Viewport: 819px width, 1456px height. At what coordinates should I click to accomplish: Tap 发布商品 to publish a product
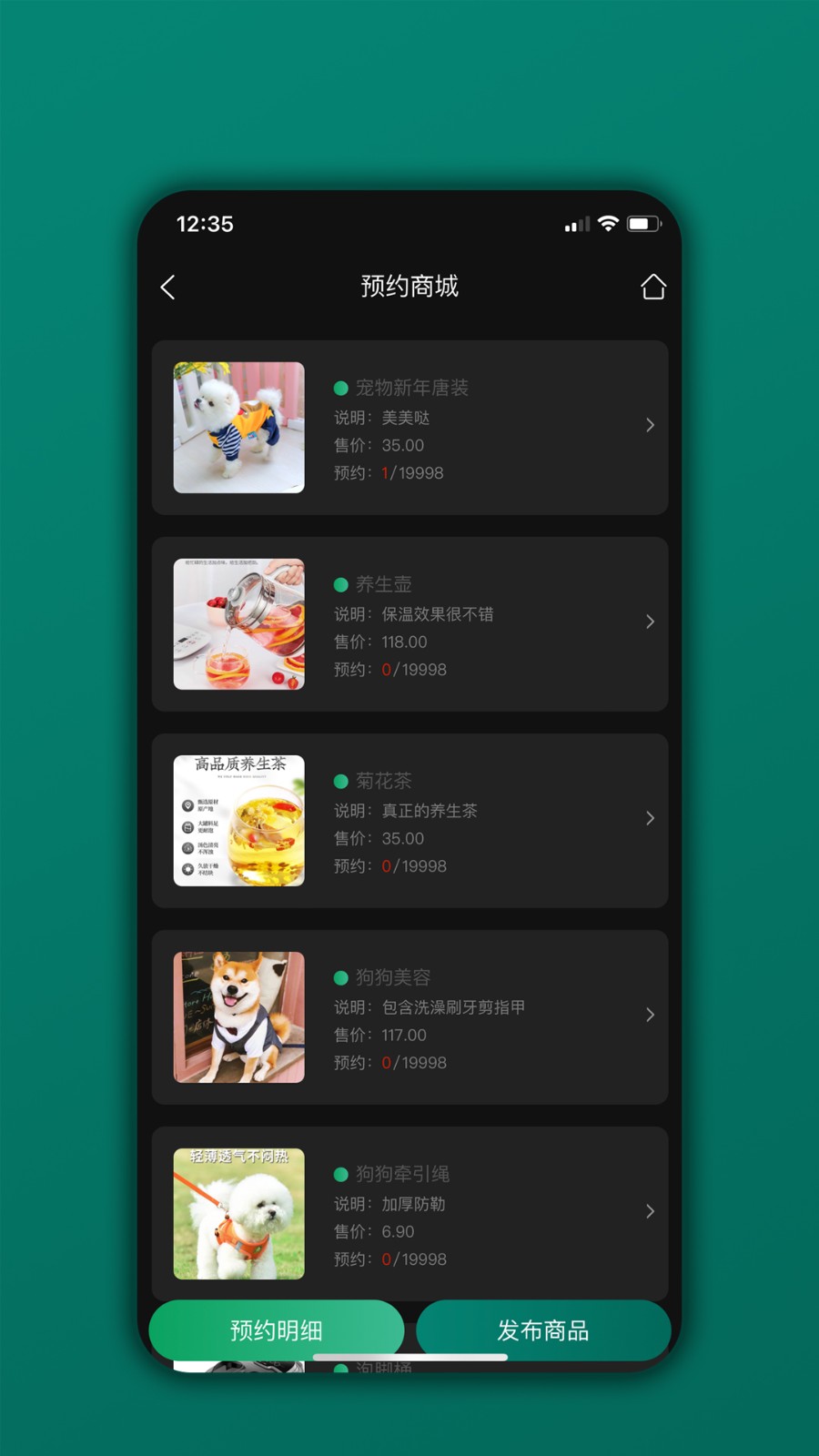(x=543, y=1330)
